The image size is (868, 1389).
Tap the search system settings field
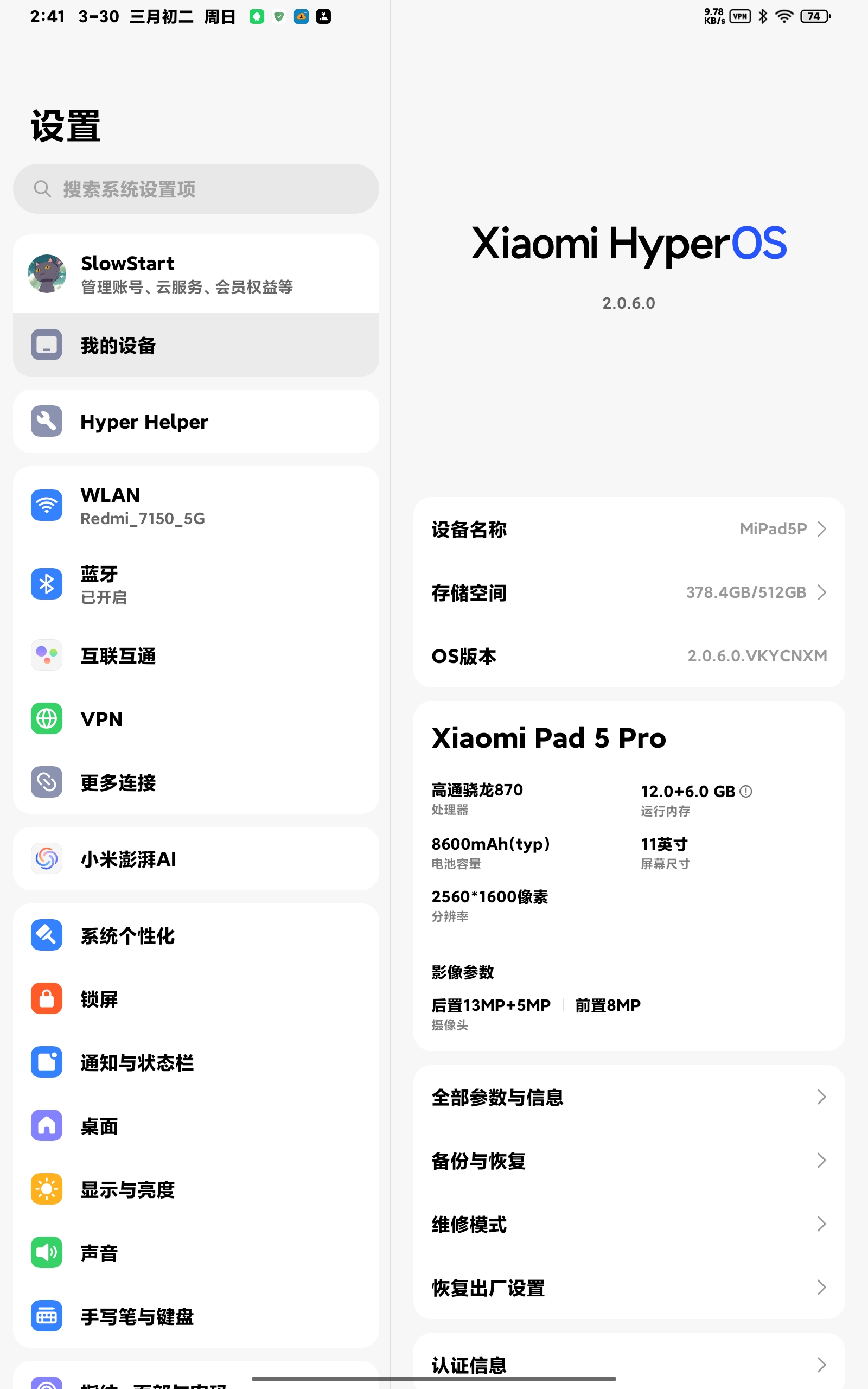196,189
